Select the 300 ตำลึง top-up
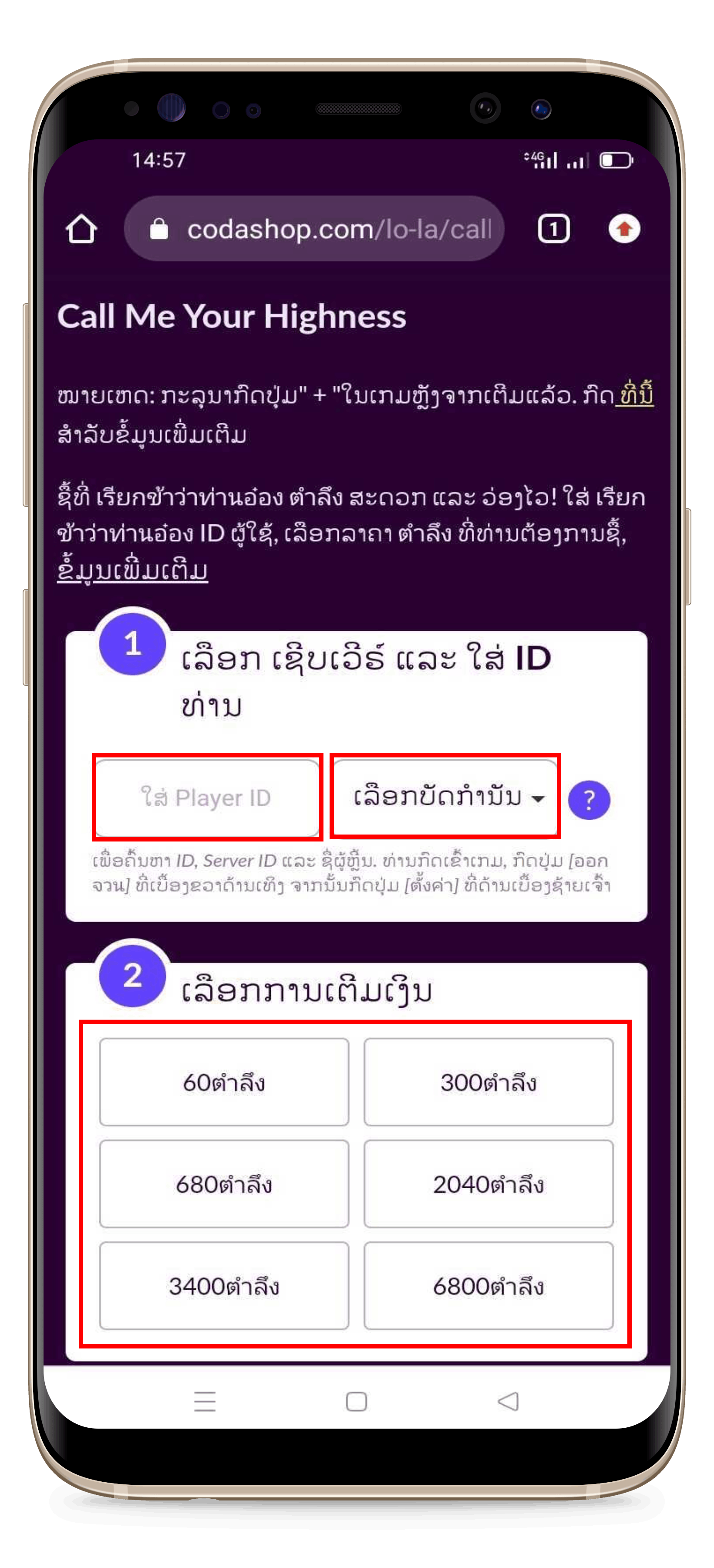 point(488,1082)
